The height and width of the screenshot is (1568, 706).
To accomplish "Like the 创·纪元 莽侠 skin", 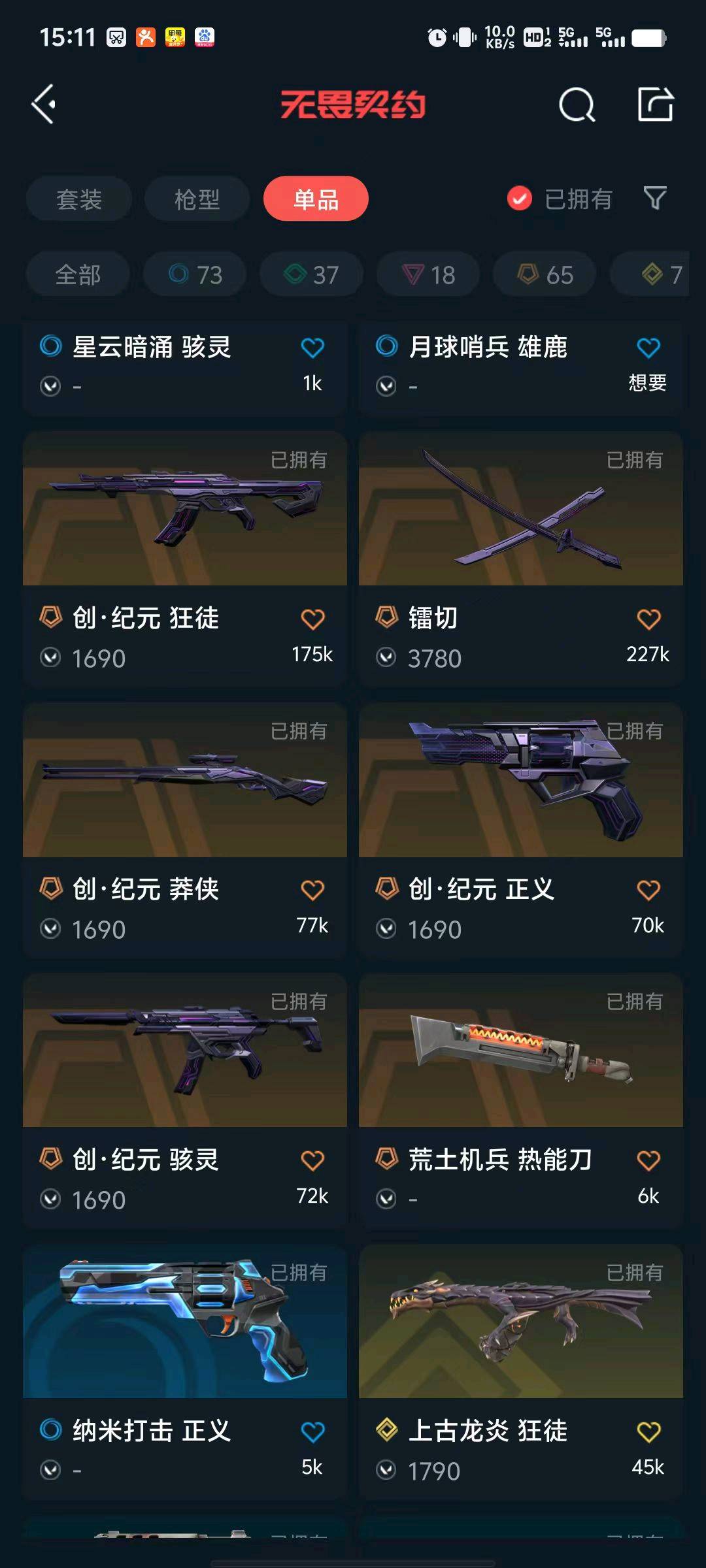I will point(312,890).
